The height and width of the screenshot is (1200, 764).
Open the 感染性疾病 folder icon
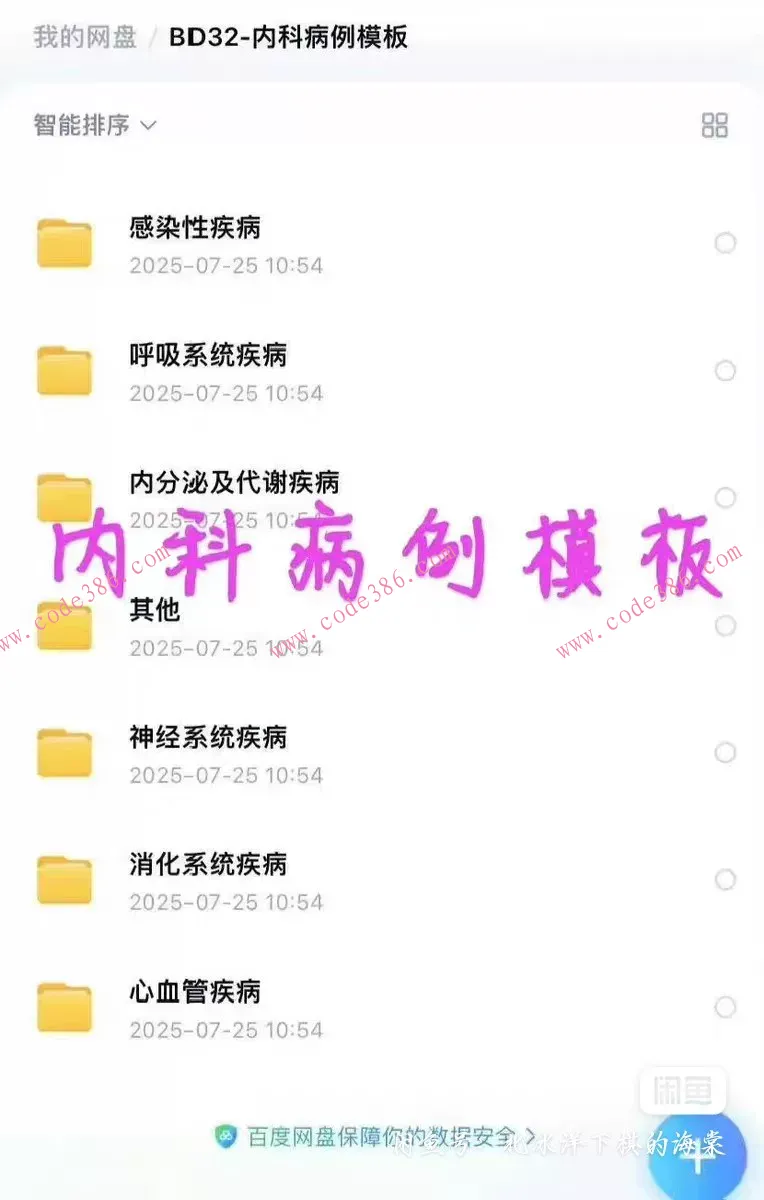(64, 243)
